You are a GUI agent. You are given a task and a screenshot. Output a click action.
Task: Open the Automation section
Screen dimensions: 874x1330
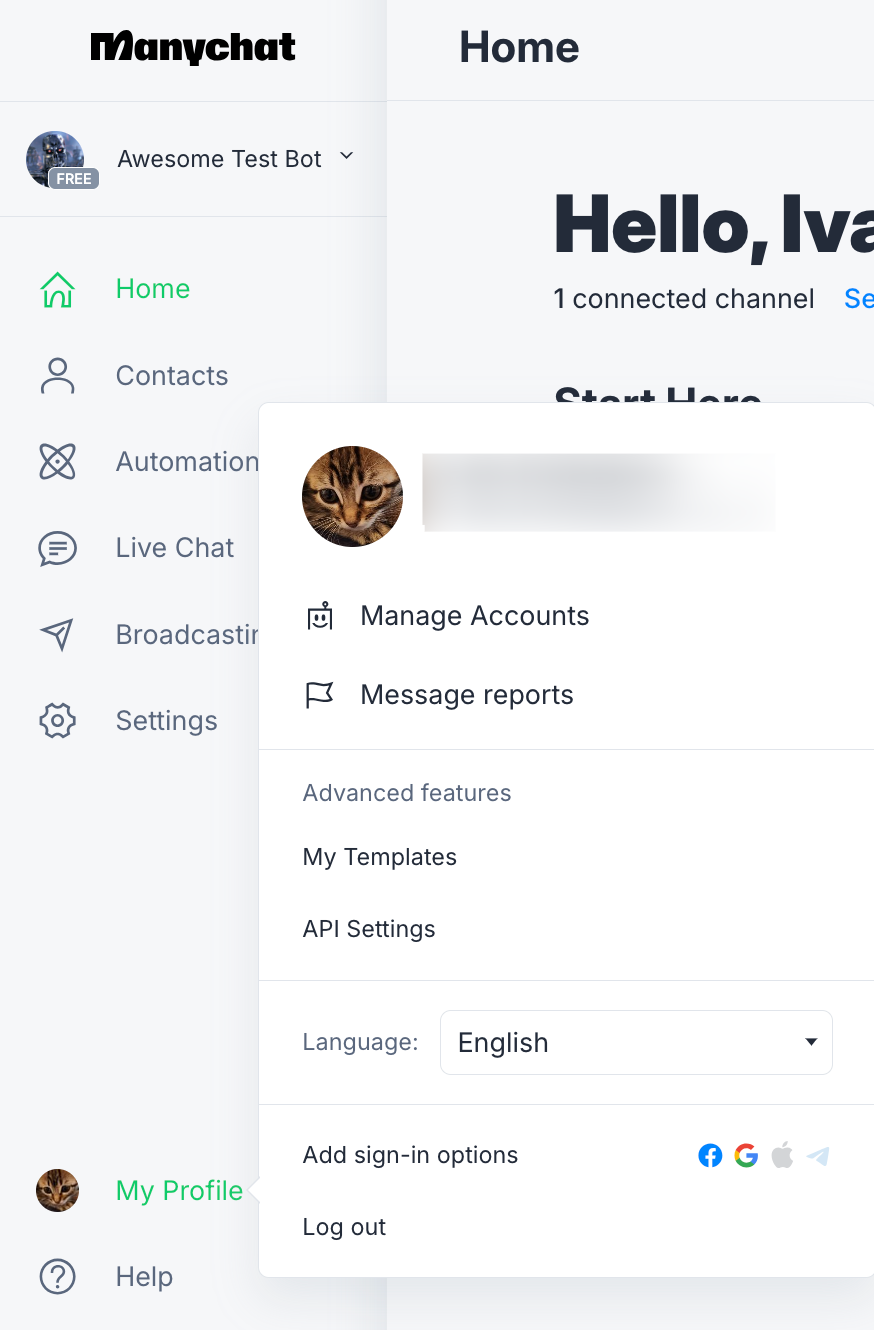tap(185, 462)
